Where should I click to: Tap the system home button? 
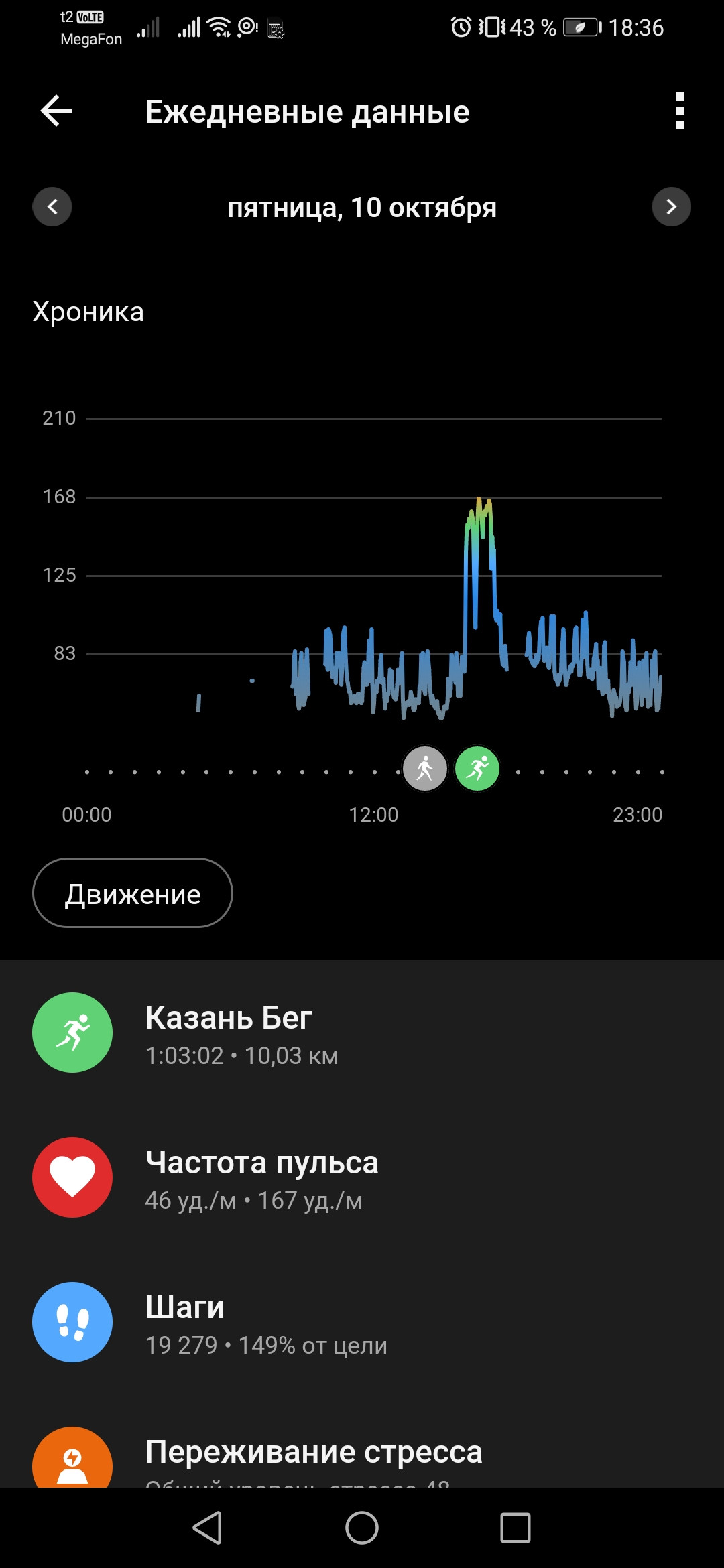tap(362, 1528)
